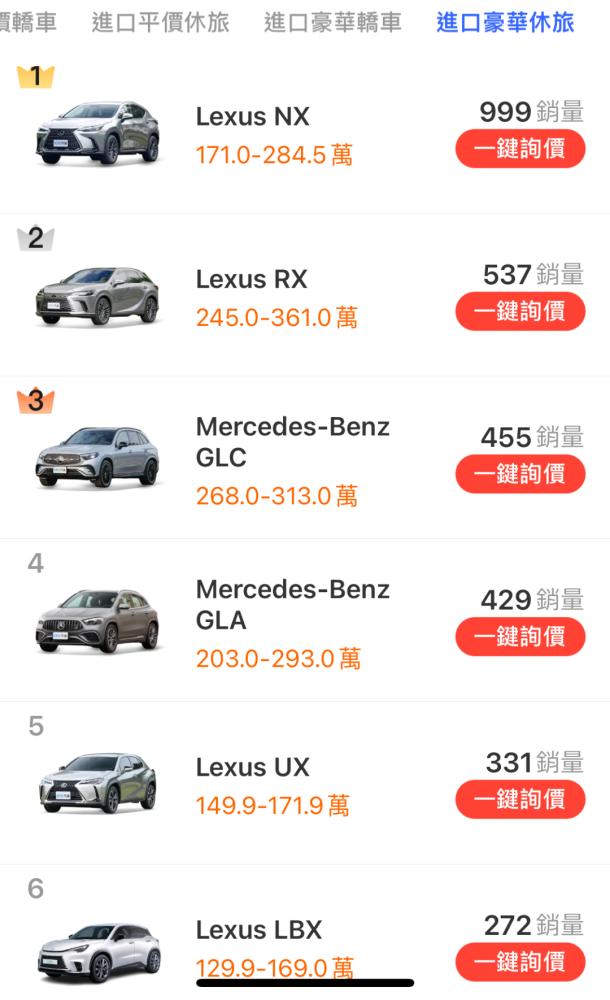Open the Lexus LBX entry
The image size is (610, 1000).
click(x=258, y=930)
